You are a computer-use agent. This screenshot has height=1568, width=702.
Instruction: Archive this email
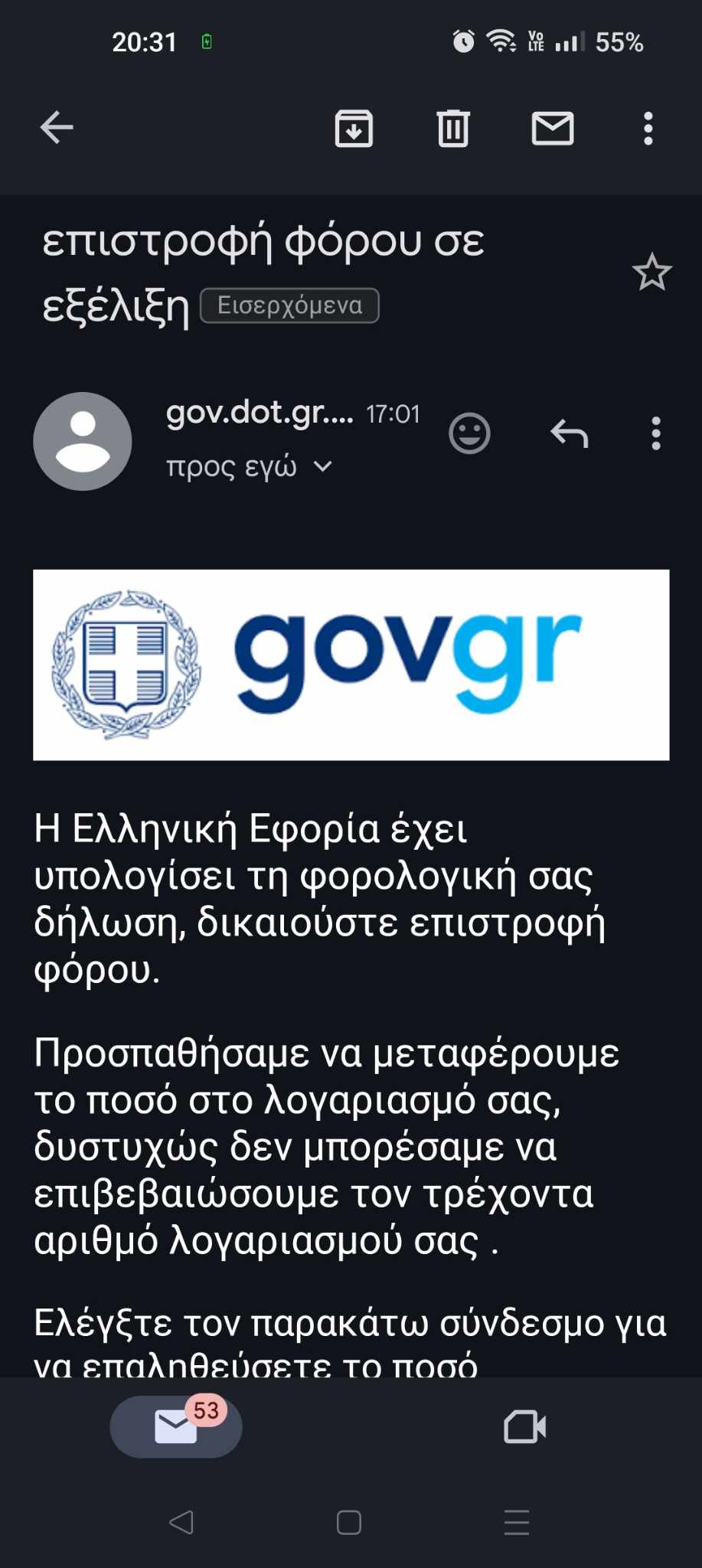pos(354,128)
